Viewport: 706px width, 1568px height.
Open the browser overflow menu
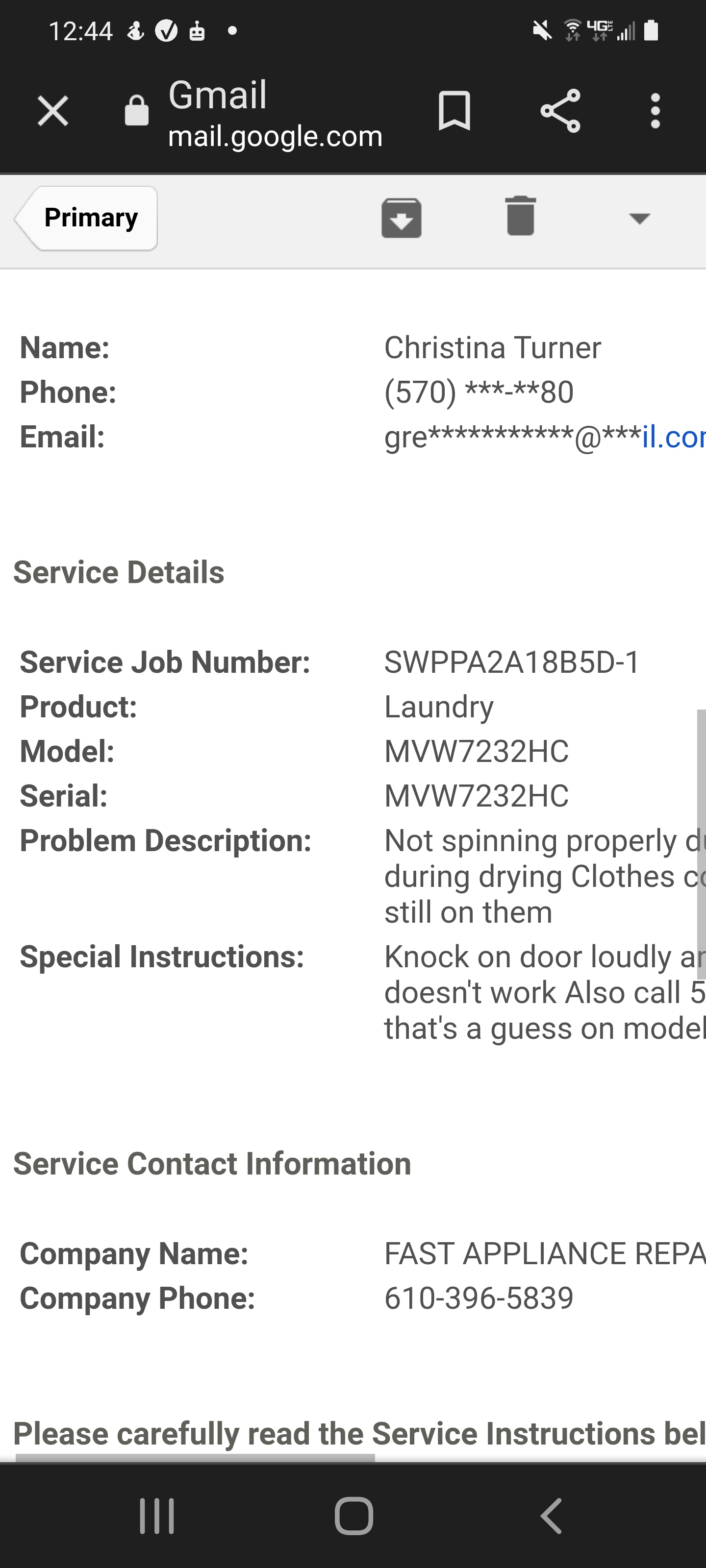[x=655, y=111]
